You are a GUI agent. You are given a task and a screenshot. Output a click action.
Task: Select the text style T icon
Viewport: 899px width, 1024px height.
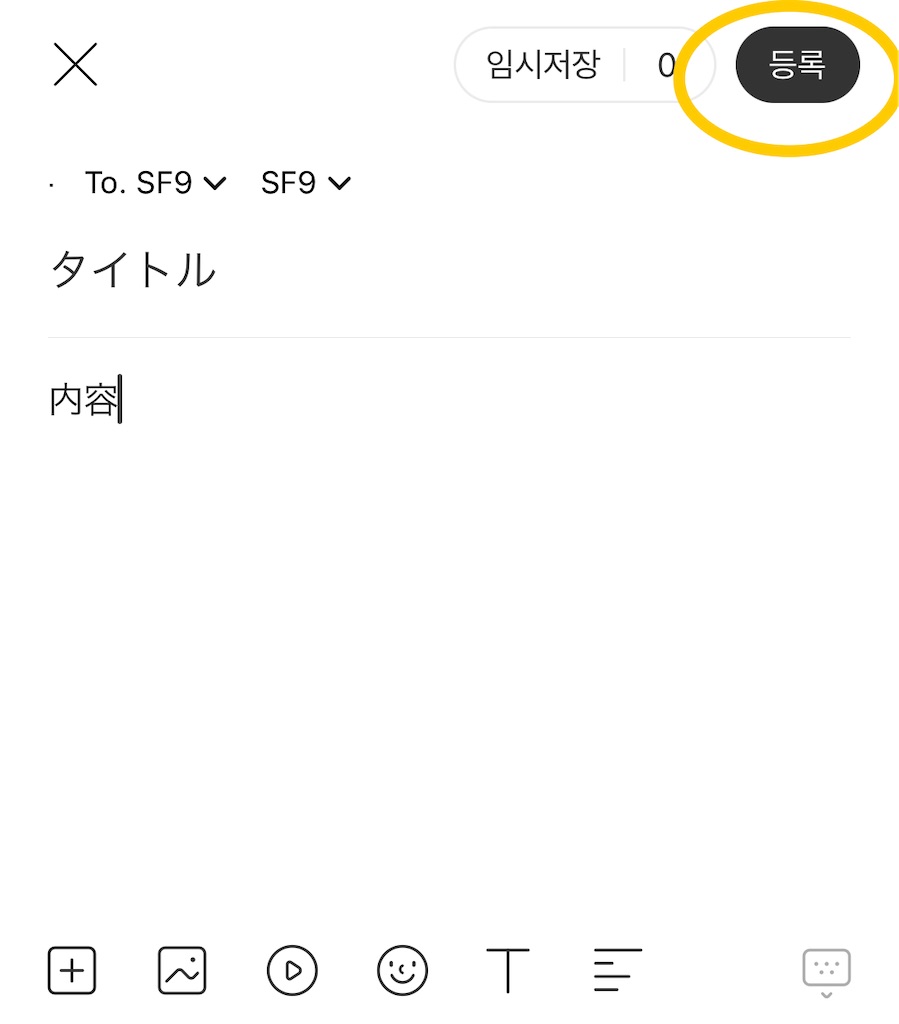pos(510,969)
